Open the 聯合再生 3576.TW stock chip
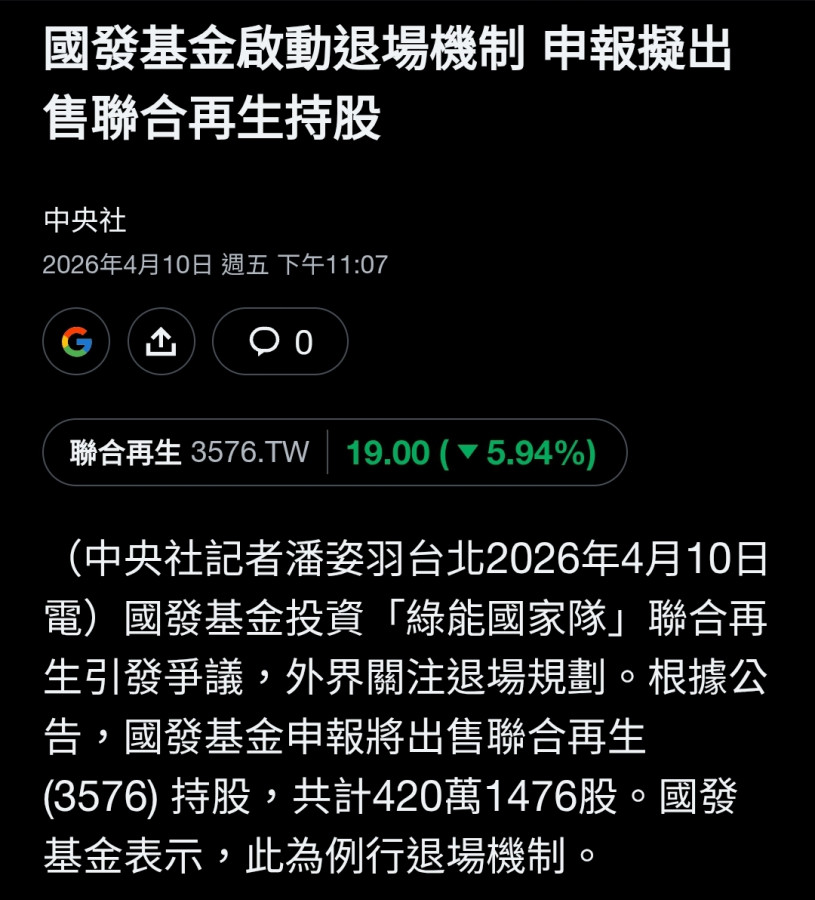 point(334,452)
